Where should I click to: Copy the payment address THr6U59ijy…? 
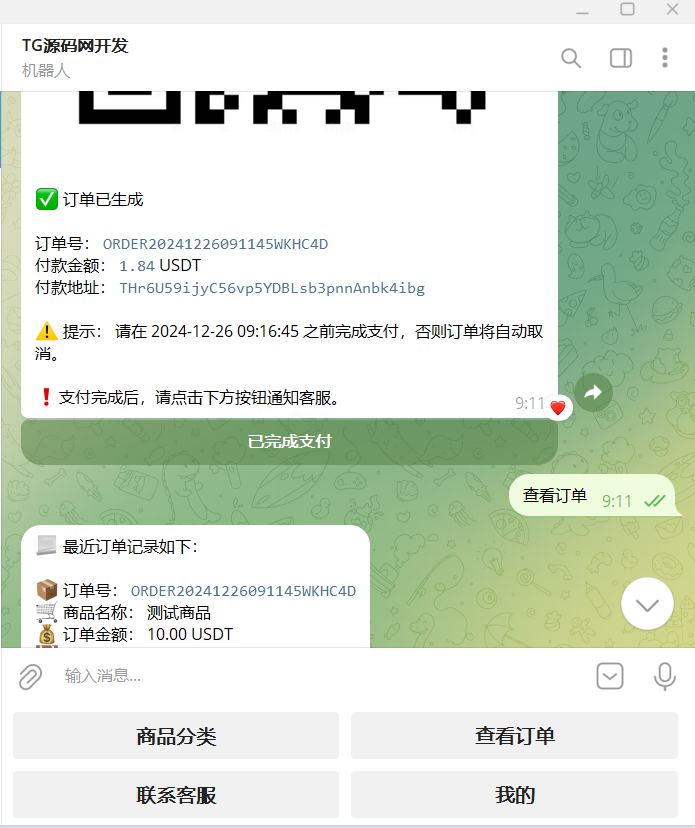[272, 288]
